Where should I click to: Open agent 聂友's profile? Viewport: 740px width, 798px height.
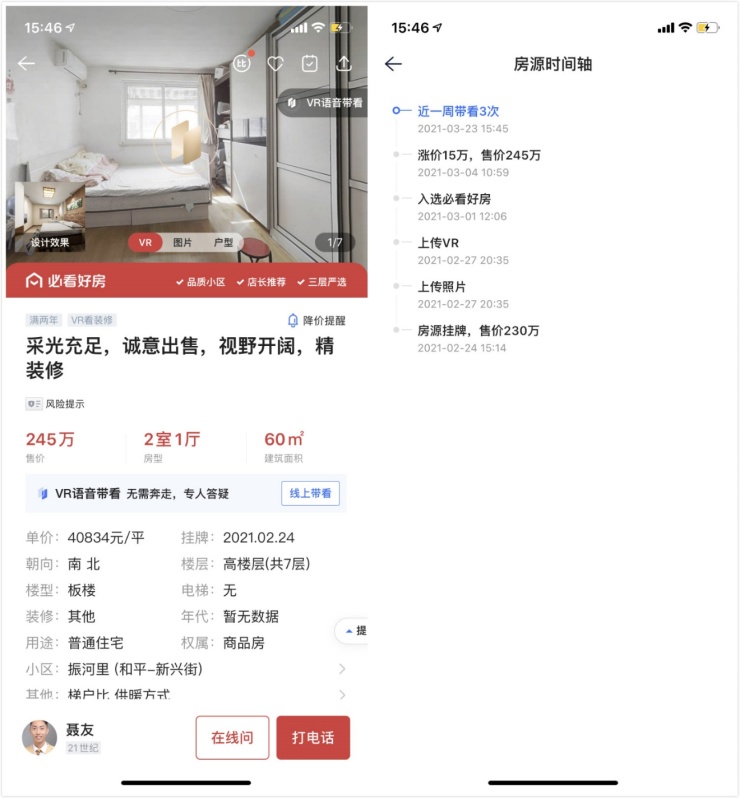tap(40, 737)
